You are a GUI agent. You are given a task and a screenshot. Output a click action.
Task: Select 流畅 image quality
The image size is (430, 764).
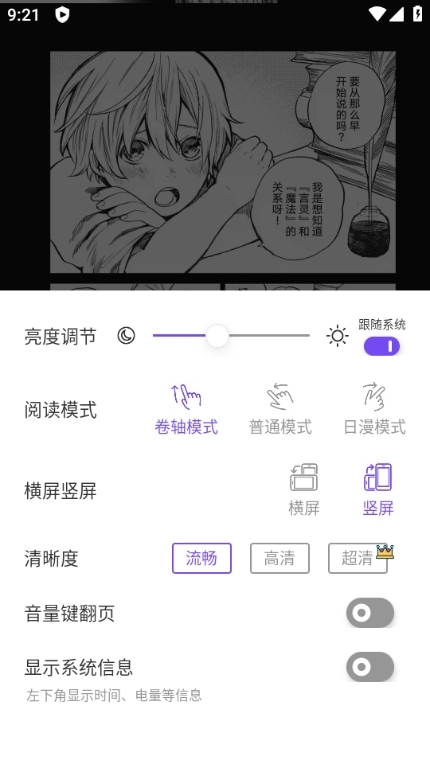pos(202,558)
